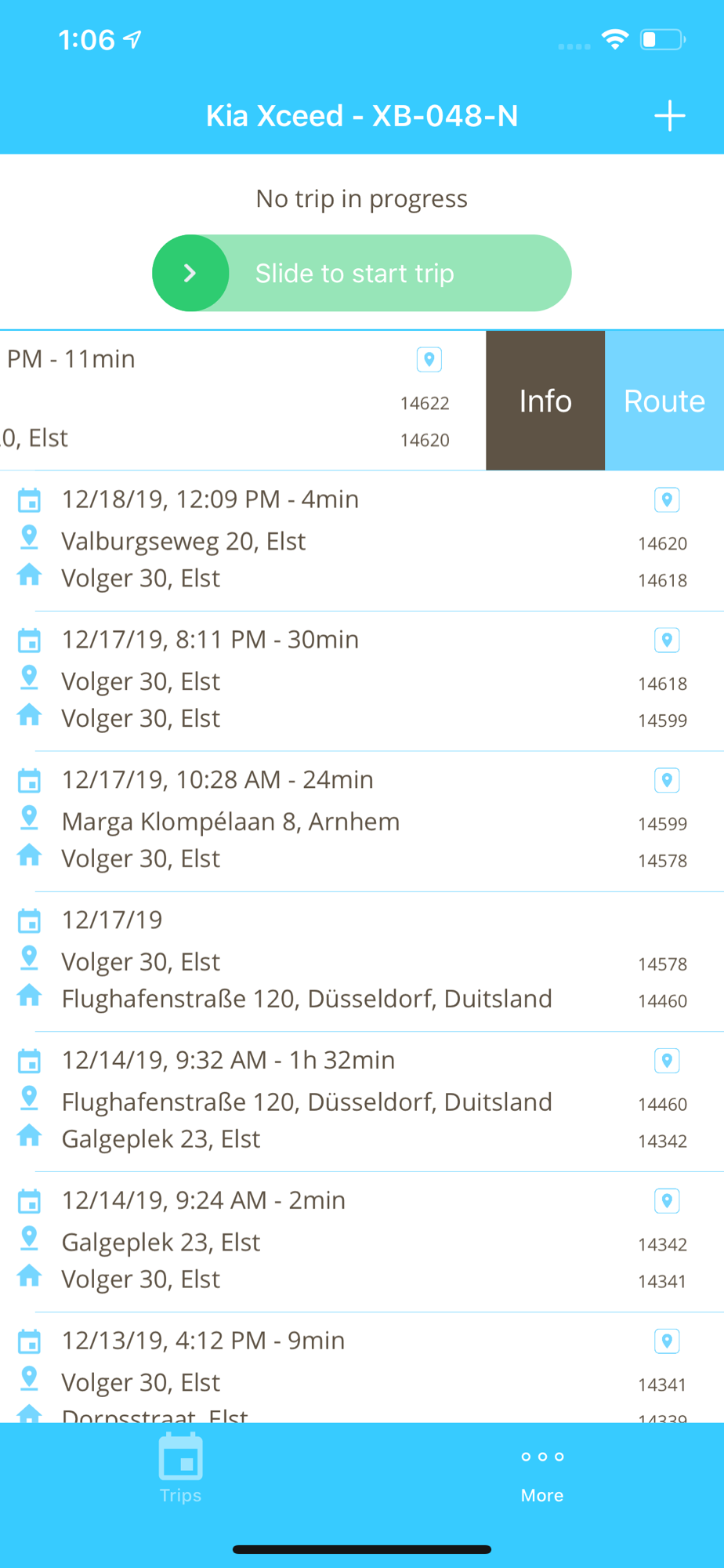Tap Info on the swiped trip
The width and height of the screenshot is (724, 1568).
545,401
